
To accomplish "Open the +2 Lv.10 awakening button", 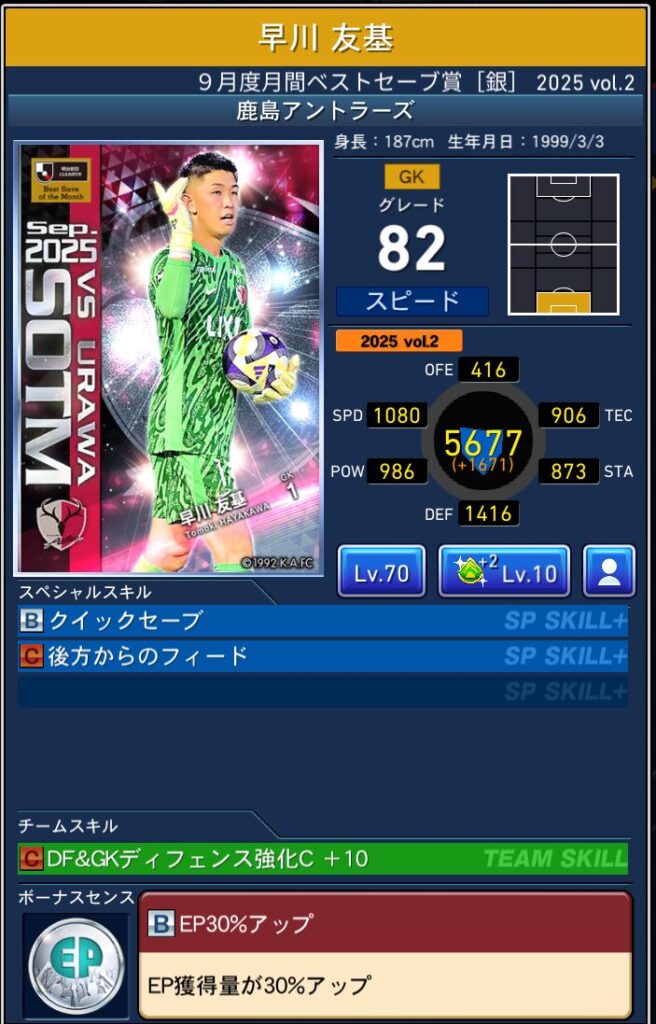I will 504,572.
